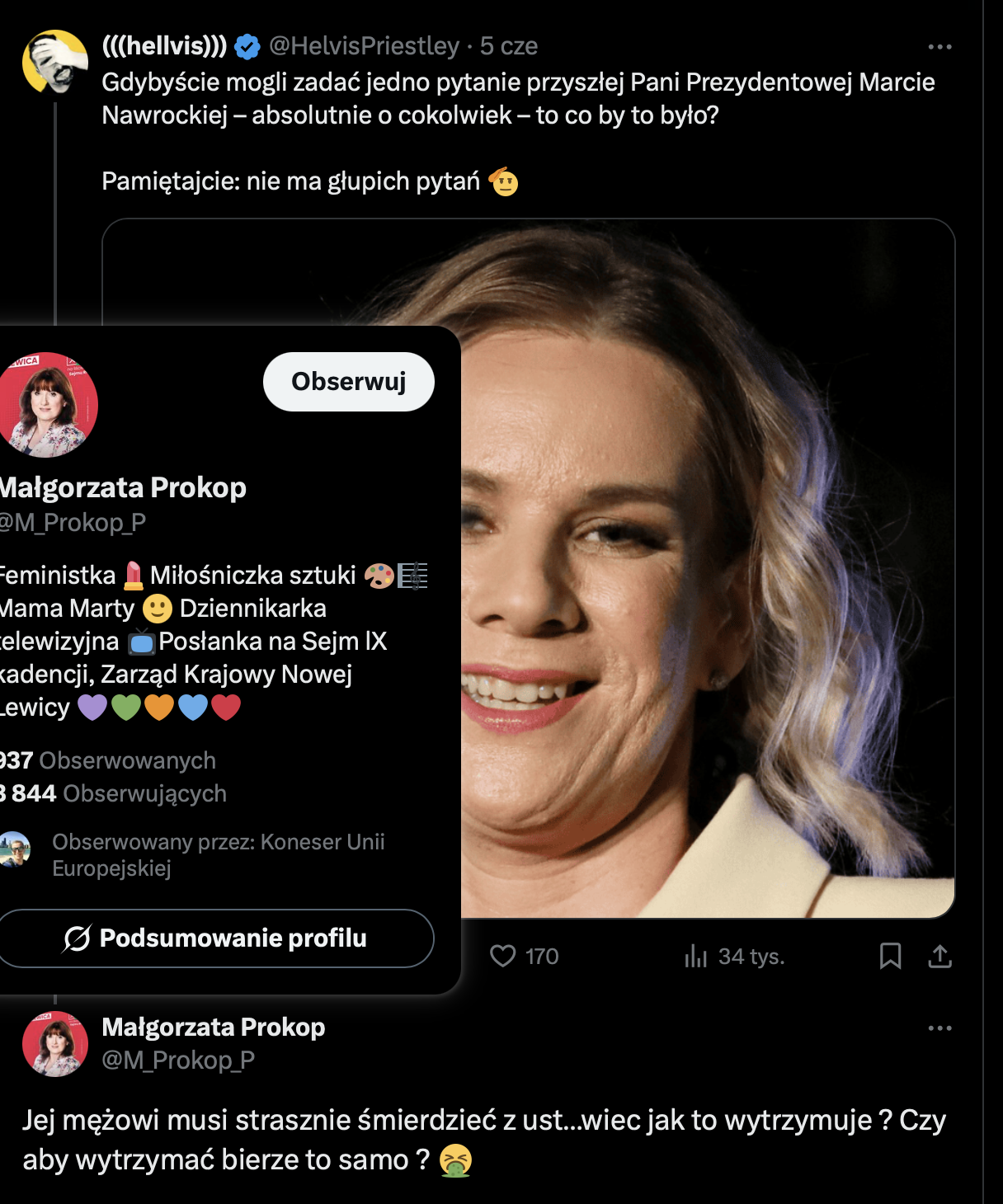Viewport: 1003px width, 1204px height.
Task: Follow Małgorzata Prokop via Obserwuj button
Action: 348,382
